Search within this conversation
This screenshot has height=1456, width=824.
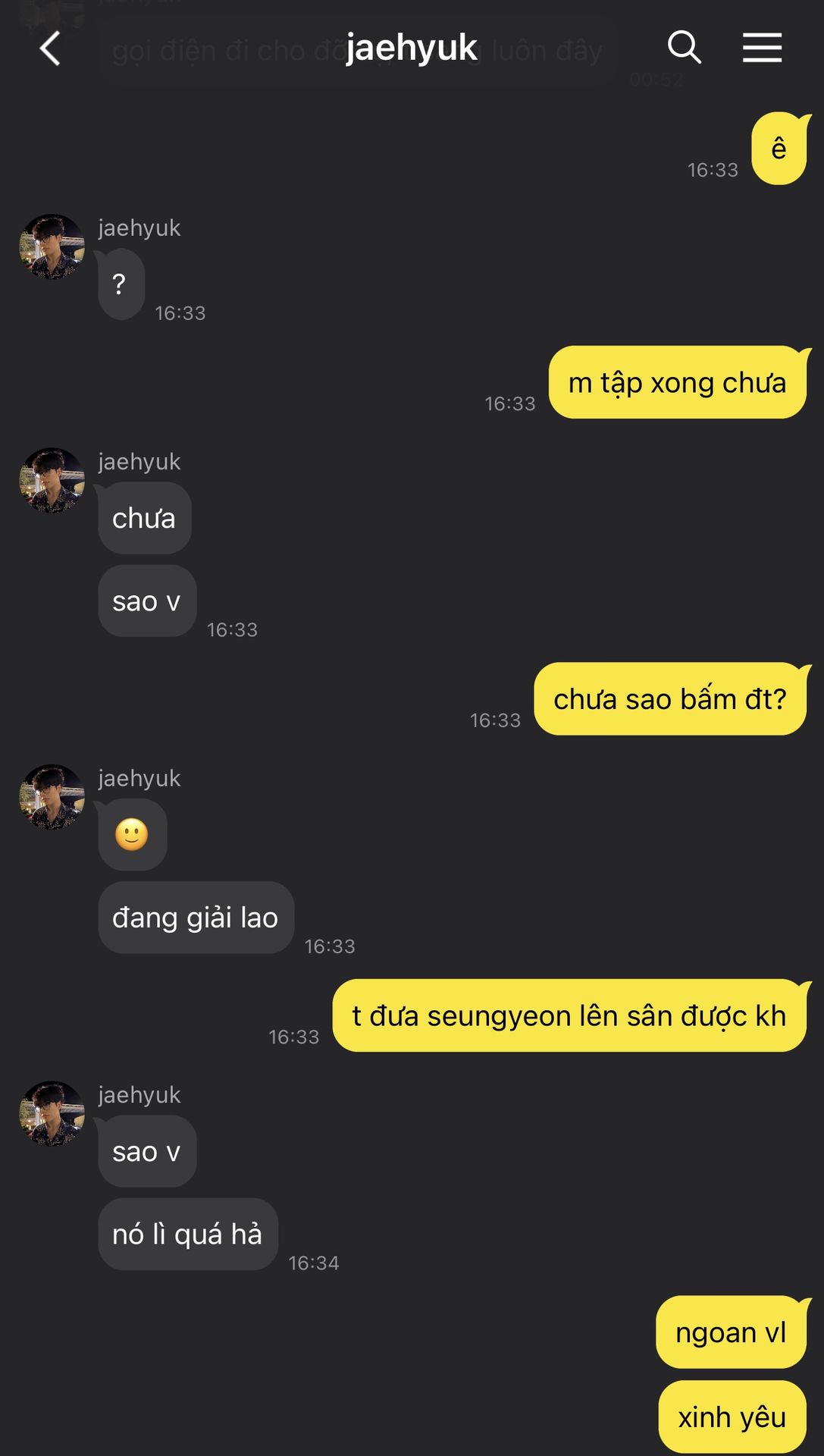click(684, 48)
